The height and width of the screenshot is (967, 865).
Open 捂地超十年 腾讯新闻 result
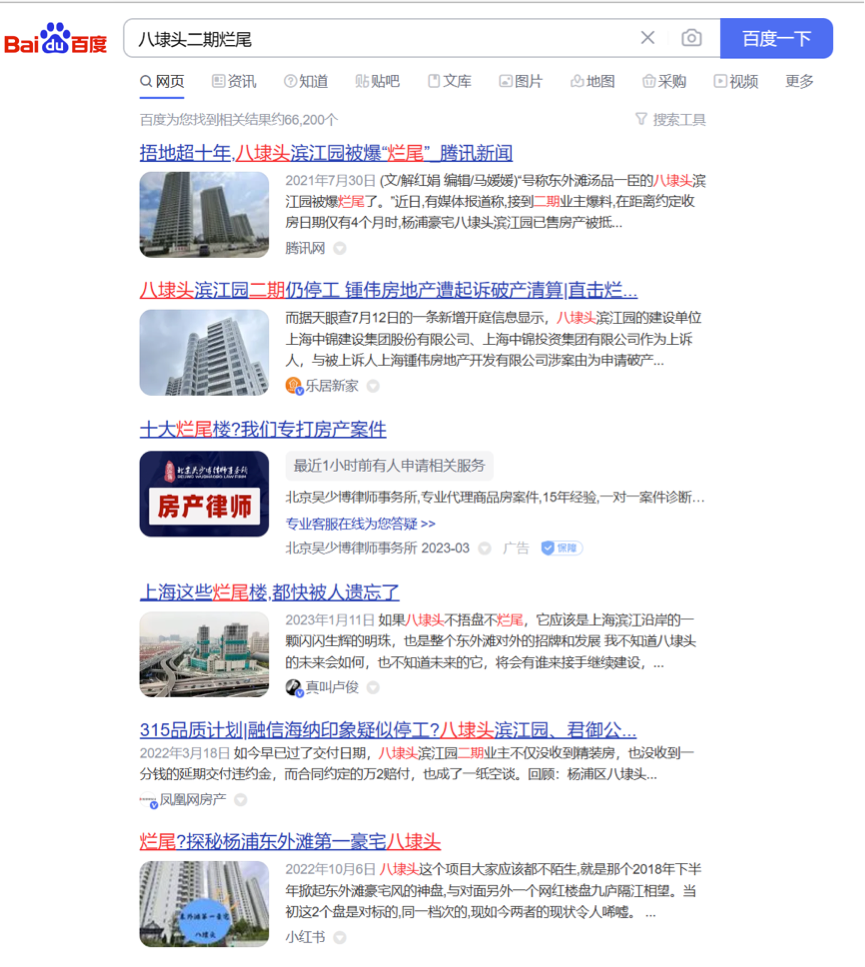326,153
